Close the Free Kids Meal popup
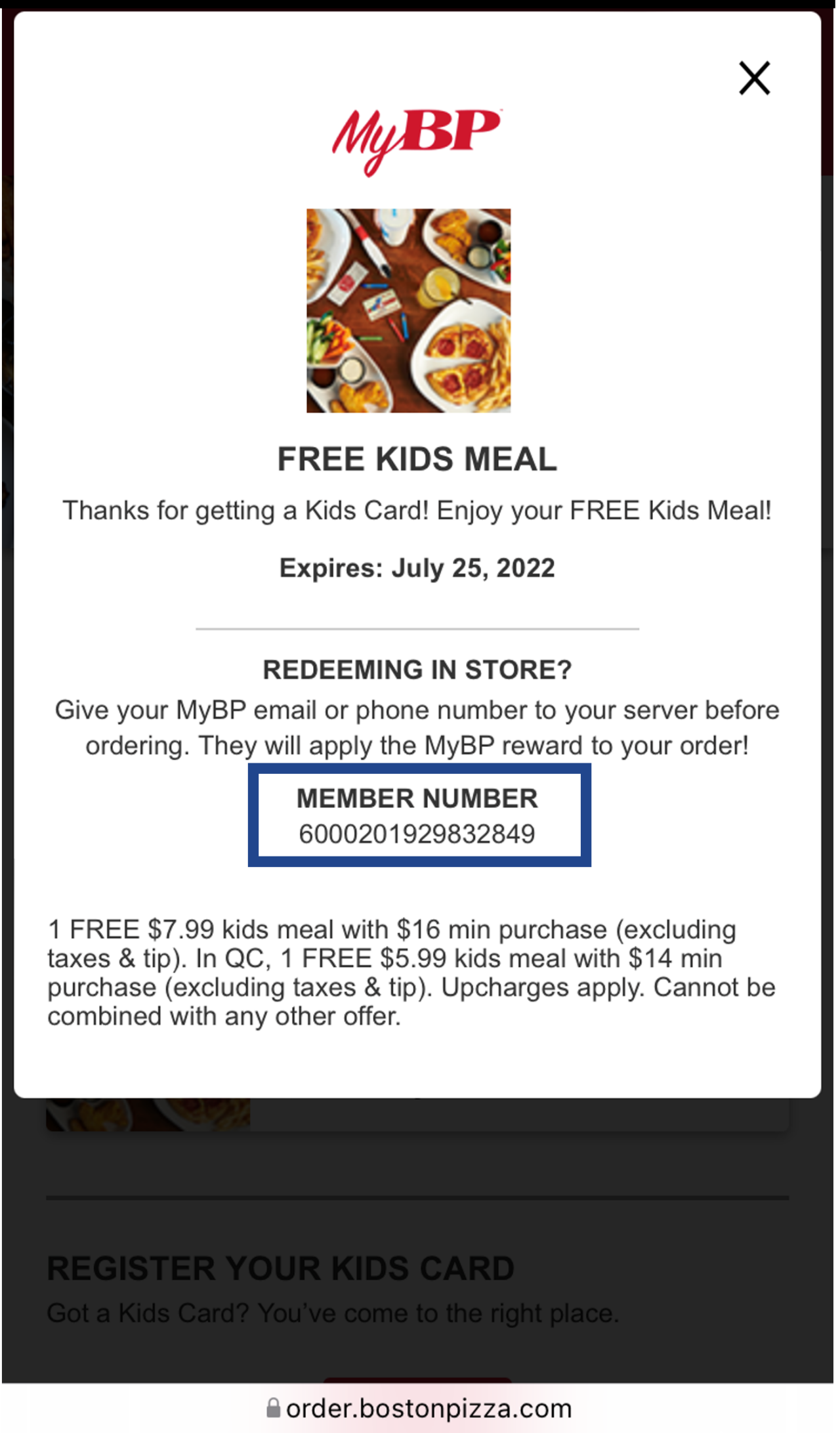Viewport: 840px width, 1433px height. tap(754, 78)
